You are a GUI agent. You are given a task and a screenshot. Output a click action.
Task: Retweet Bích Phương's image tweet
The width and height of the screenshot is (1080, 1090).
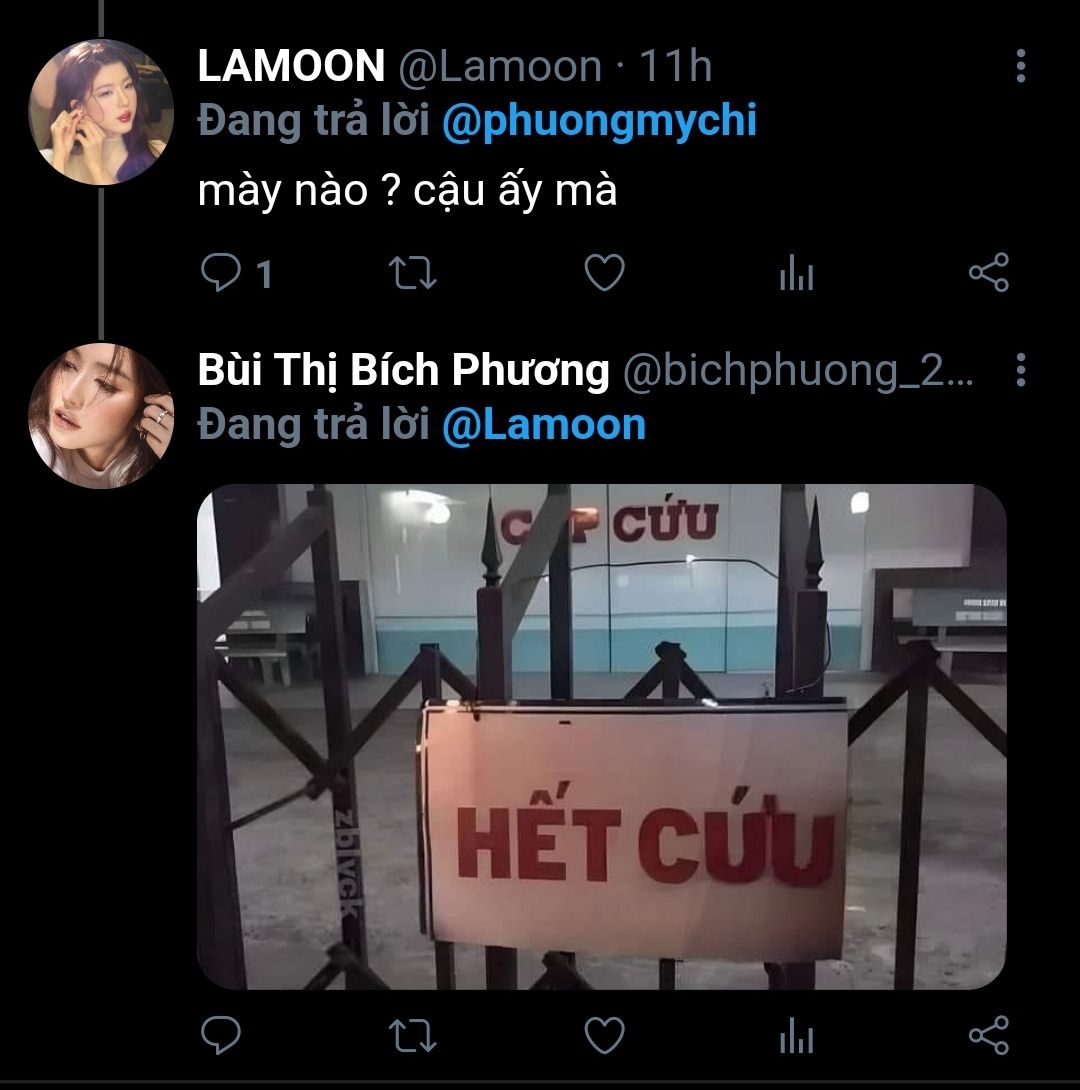(412, 1035)
